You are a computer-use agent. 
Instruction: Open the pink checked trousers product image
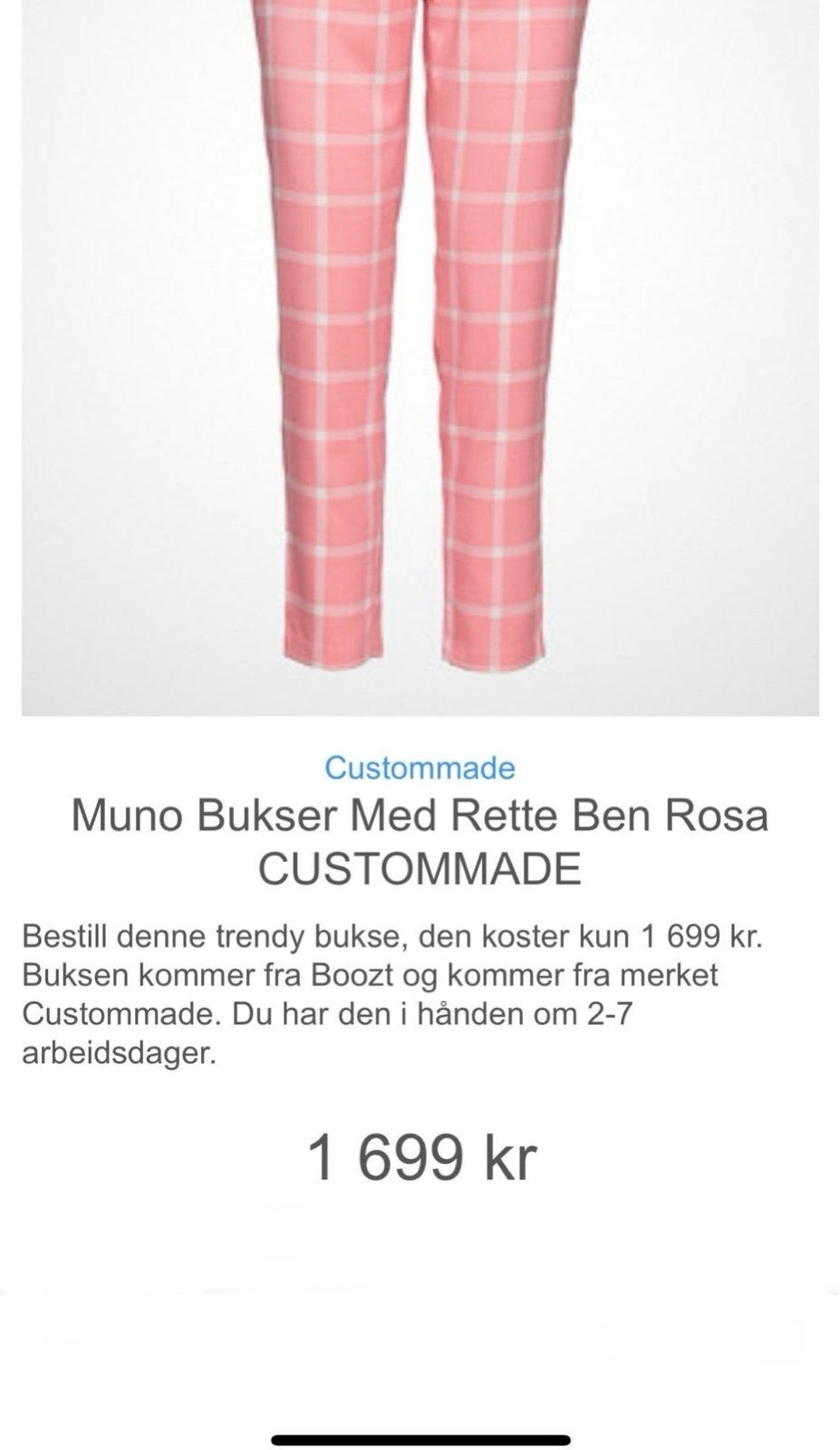point(420,358)
